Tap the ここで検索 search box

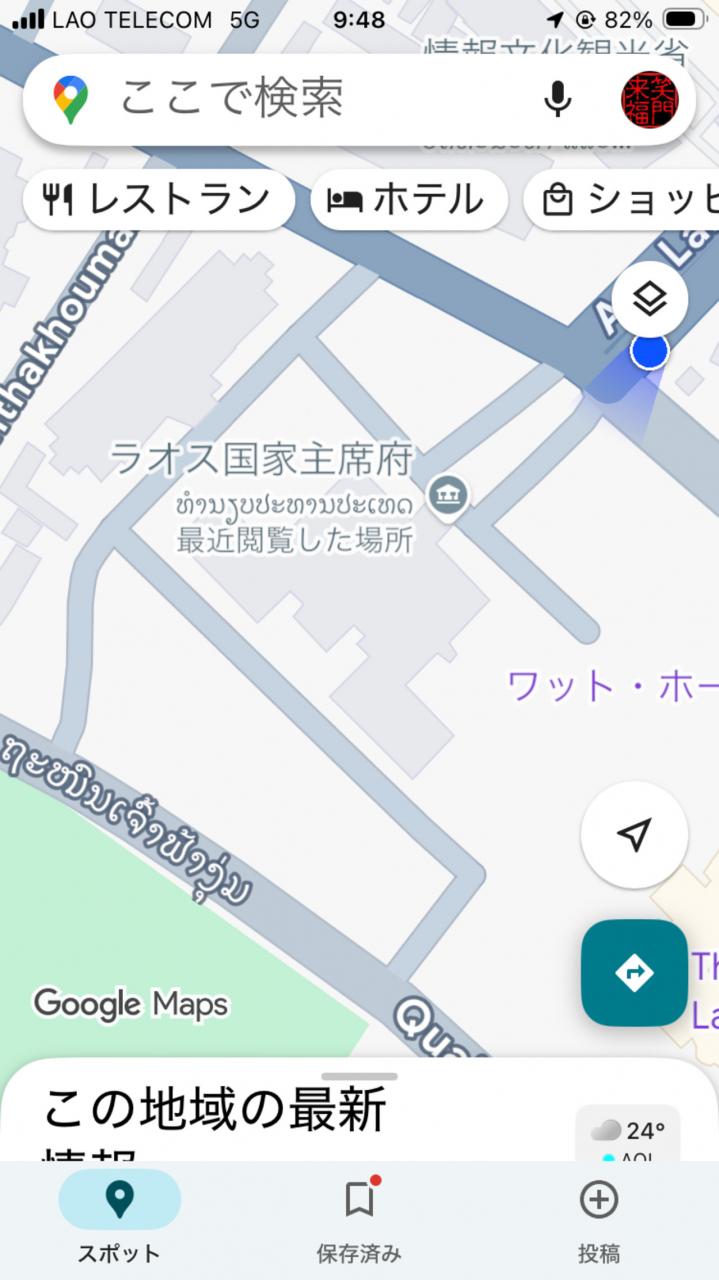click(x=300, y=98)
